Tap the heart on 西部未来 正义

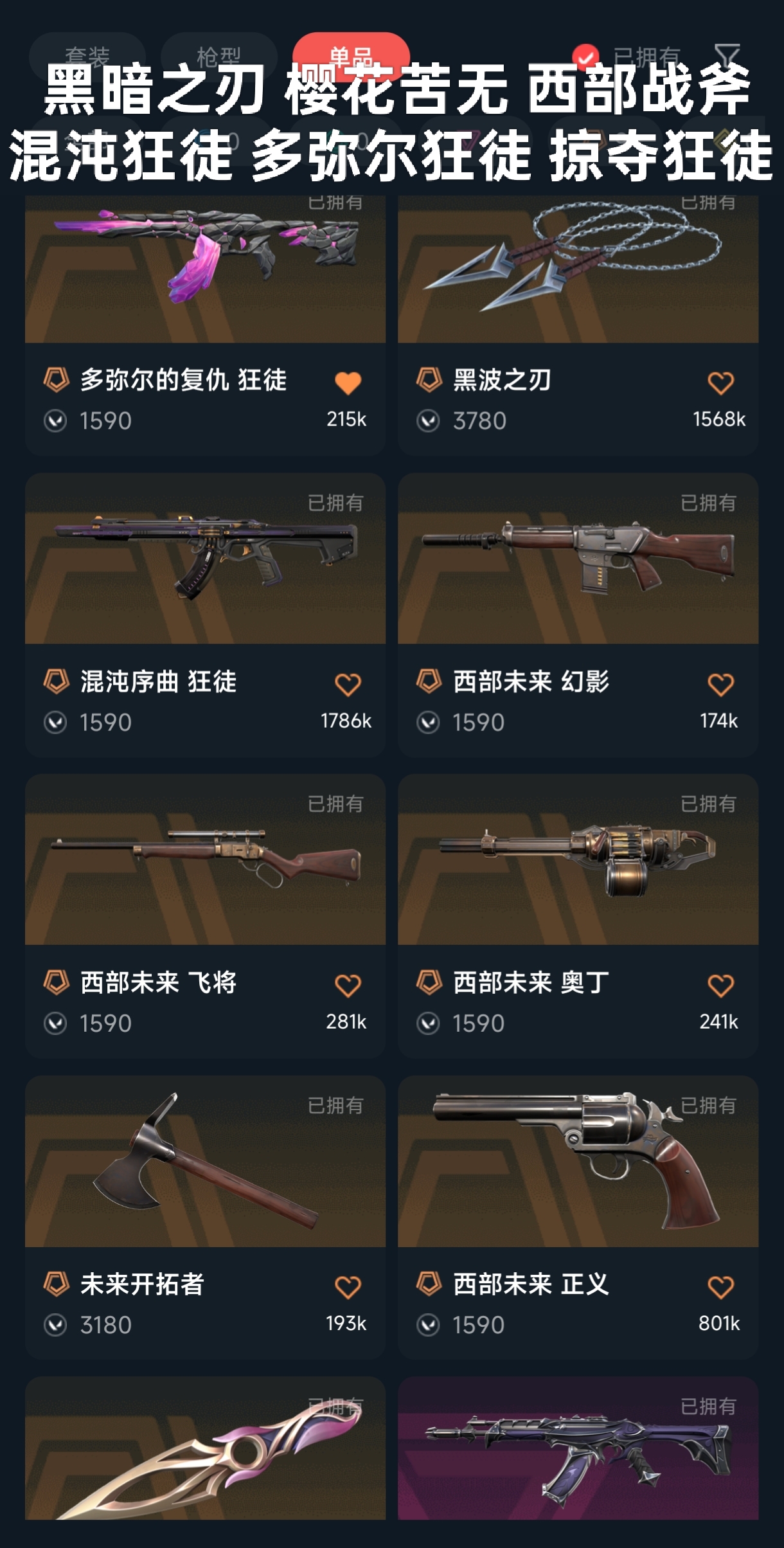pos(720,1287)
